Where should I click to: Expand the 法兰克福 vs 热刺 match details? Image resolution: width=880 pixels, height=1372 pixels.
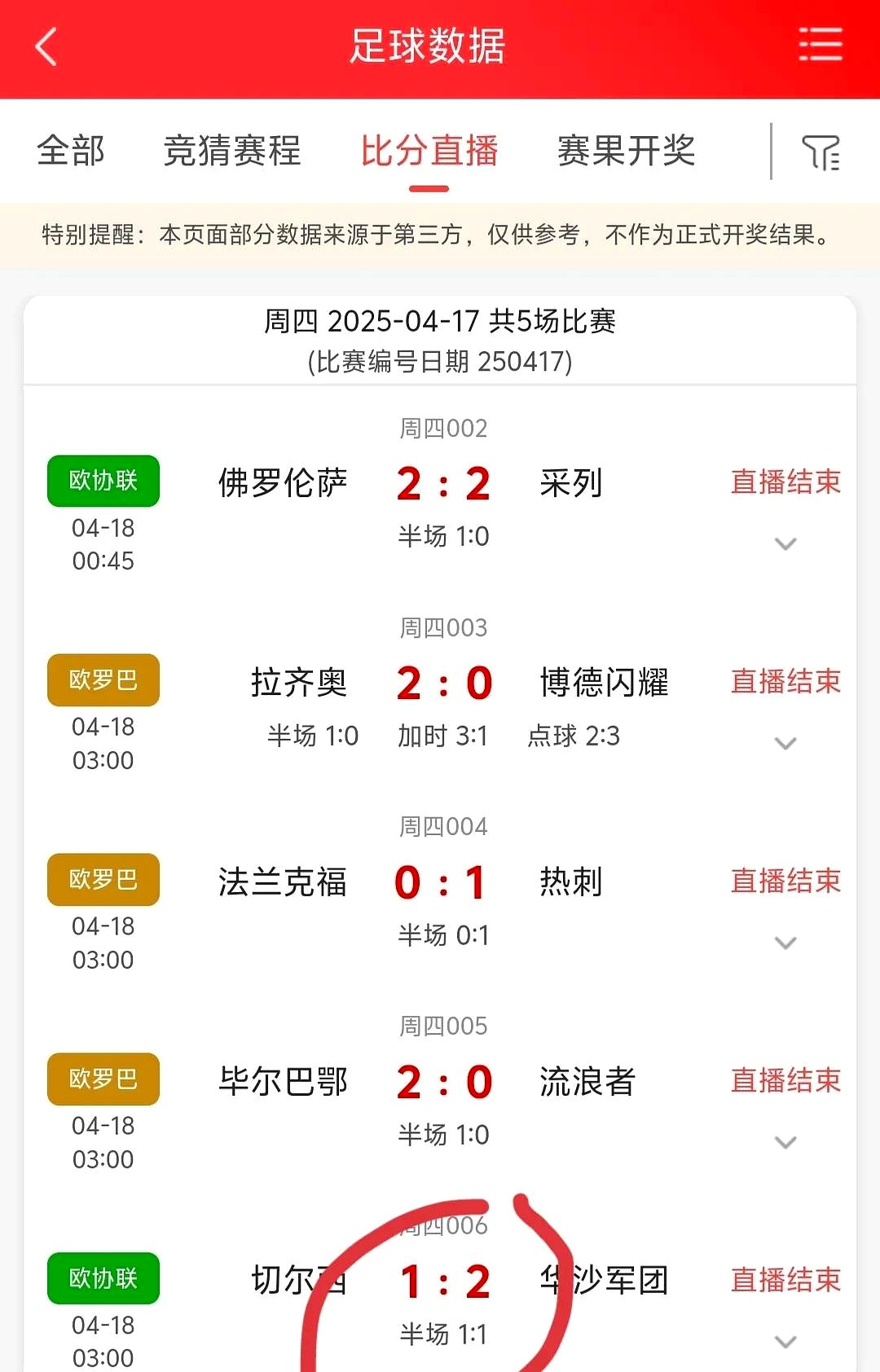click(x=785, y=943)
